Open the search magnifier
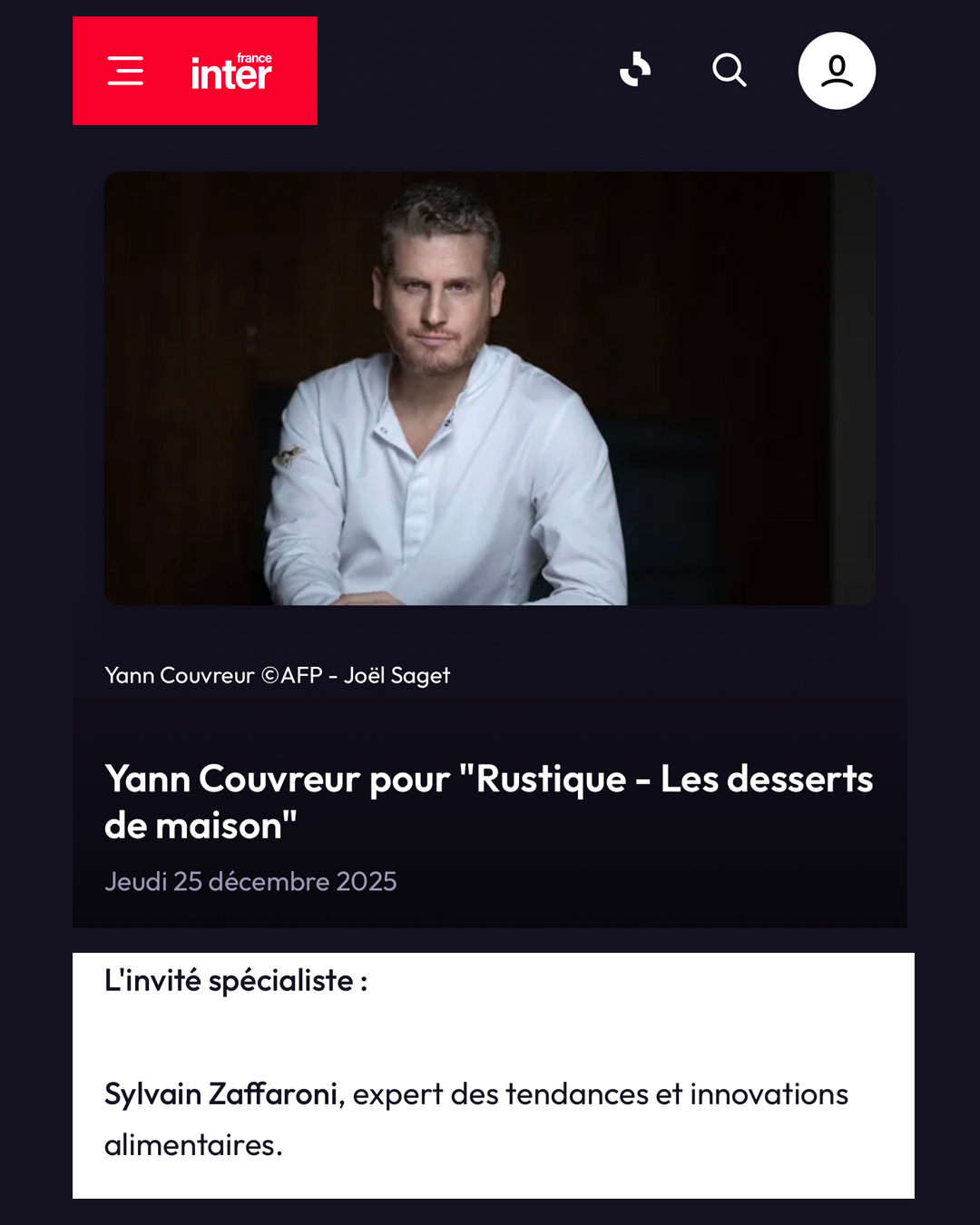The image size is (980, 1225). tap(730, 70)
